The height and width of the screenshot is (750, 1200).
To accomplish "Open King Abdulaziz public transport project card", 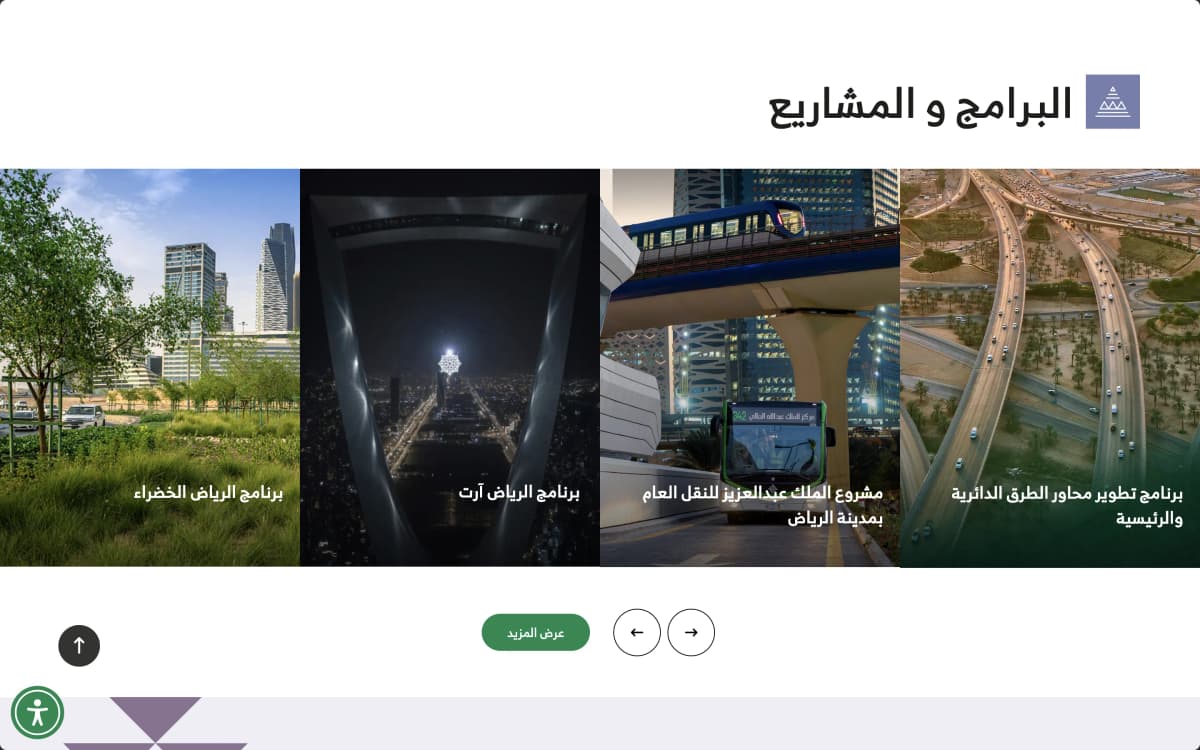I will click(750, 367).
